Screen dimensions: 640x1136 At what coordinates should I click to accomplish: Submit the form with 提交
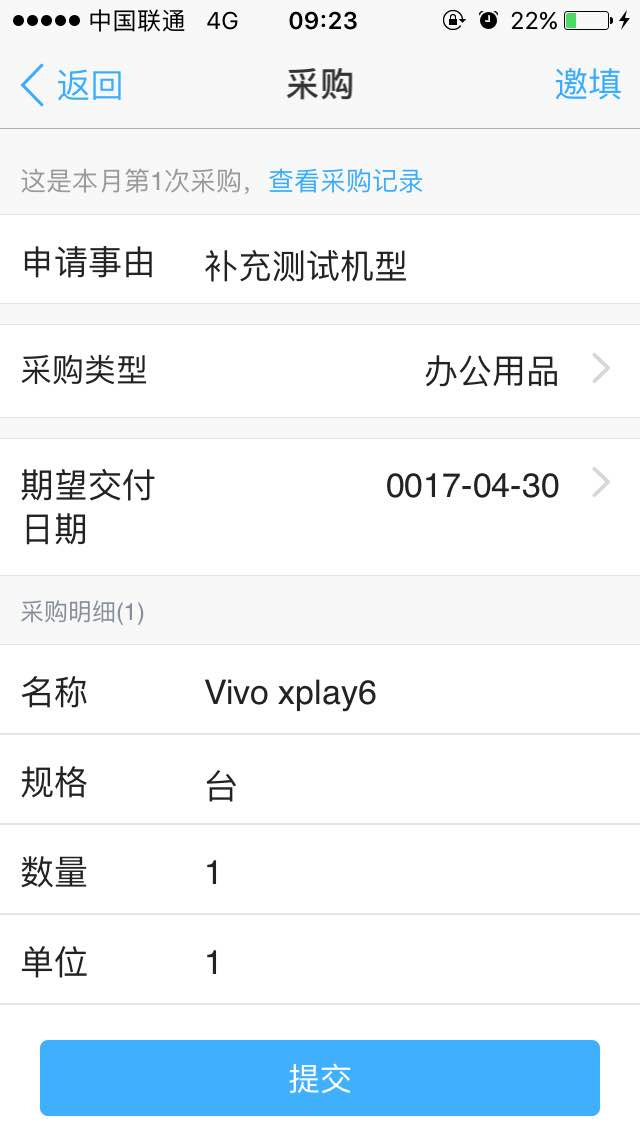pyautogui.click(x=320, y=1078)
